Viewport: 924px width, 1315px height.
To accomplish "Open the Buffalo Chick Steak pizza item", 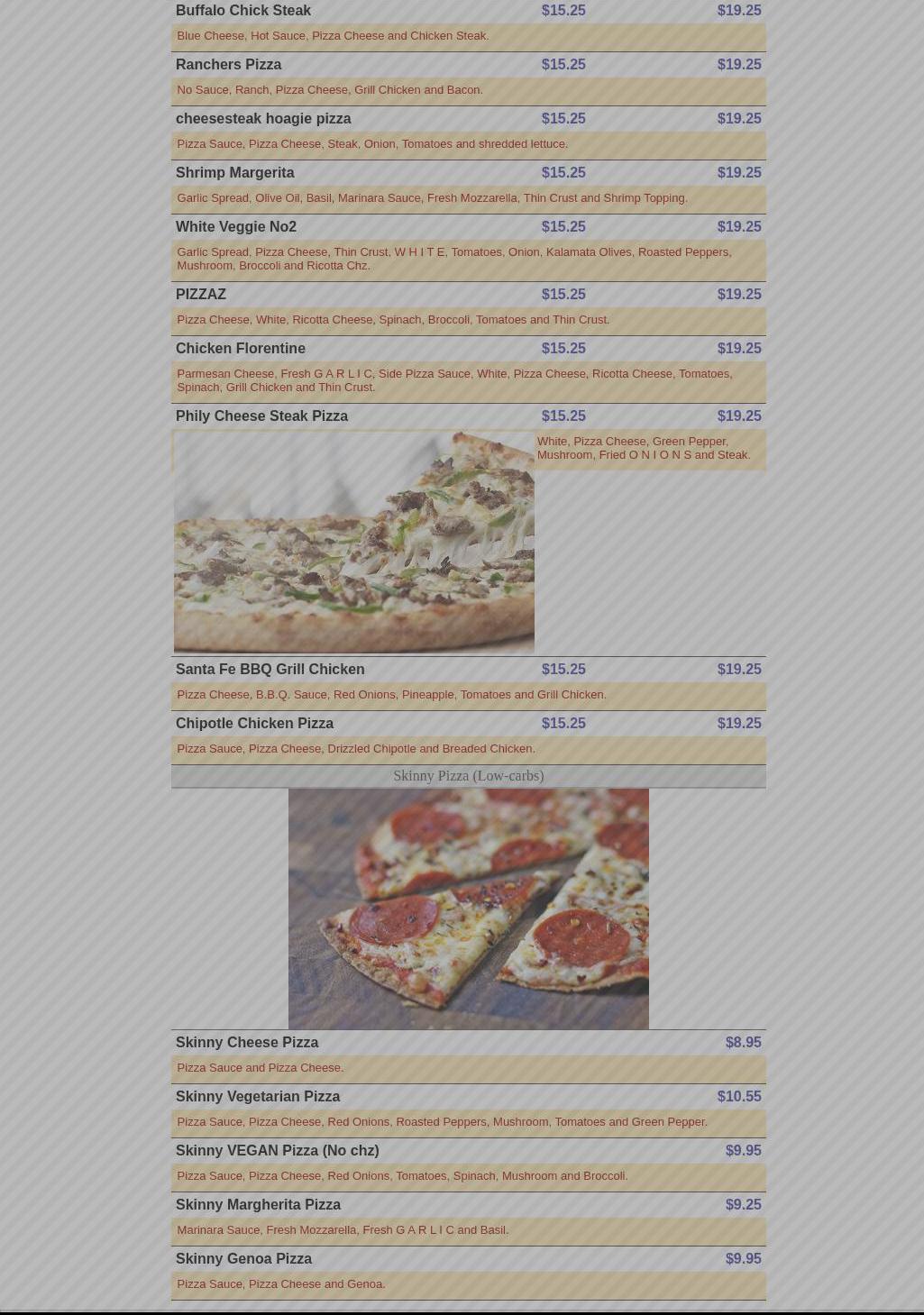I will (x=243, y=11).
